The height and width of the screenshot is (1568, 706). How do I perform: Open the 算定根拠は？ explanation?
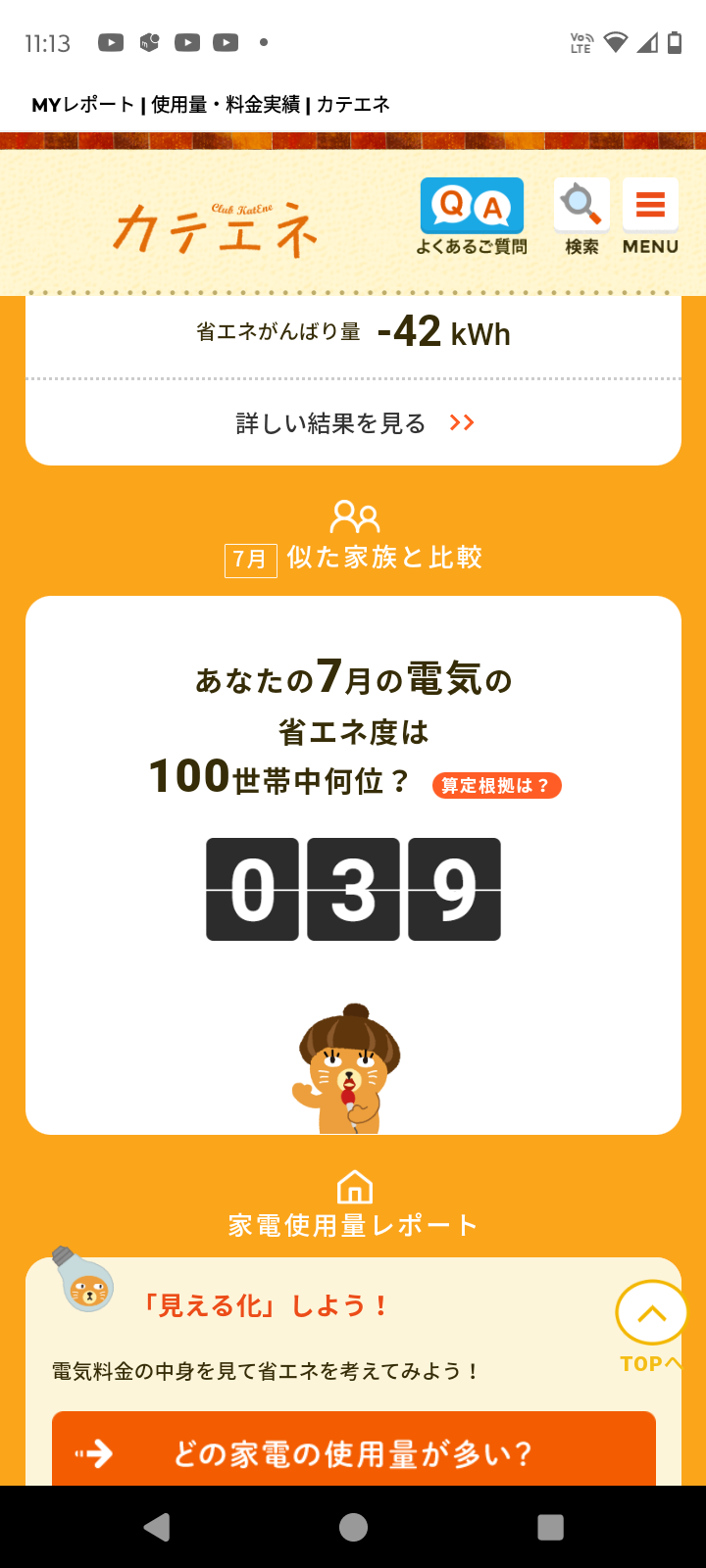pyautogui.click(x=496, y=785)
